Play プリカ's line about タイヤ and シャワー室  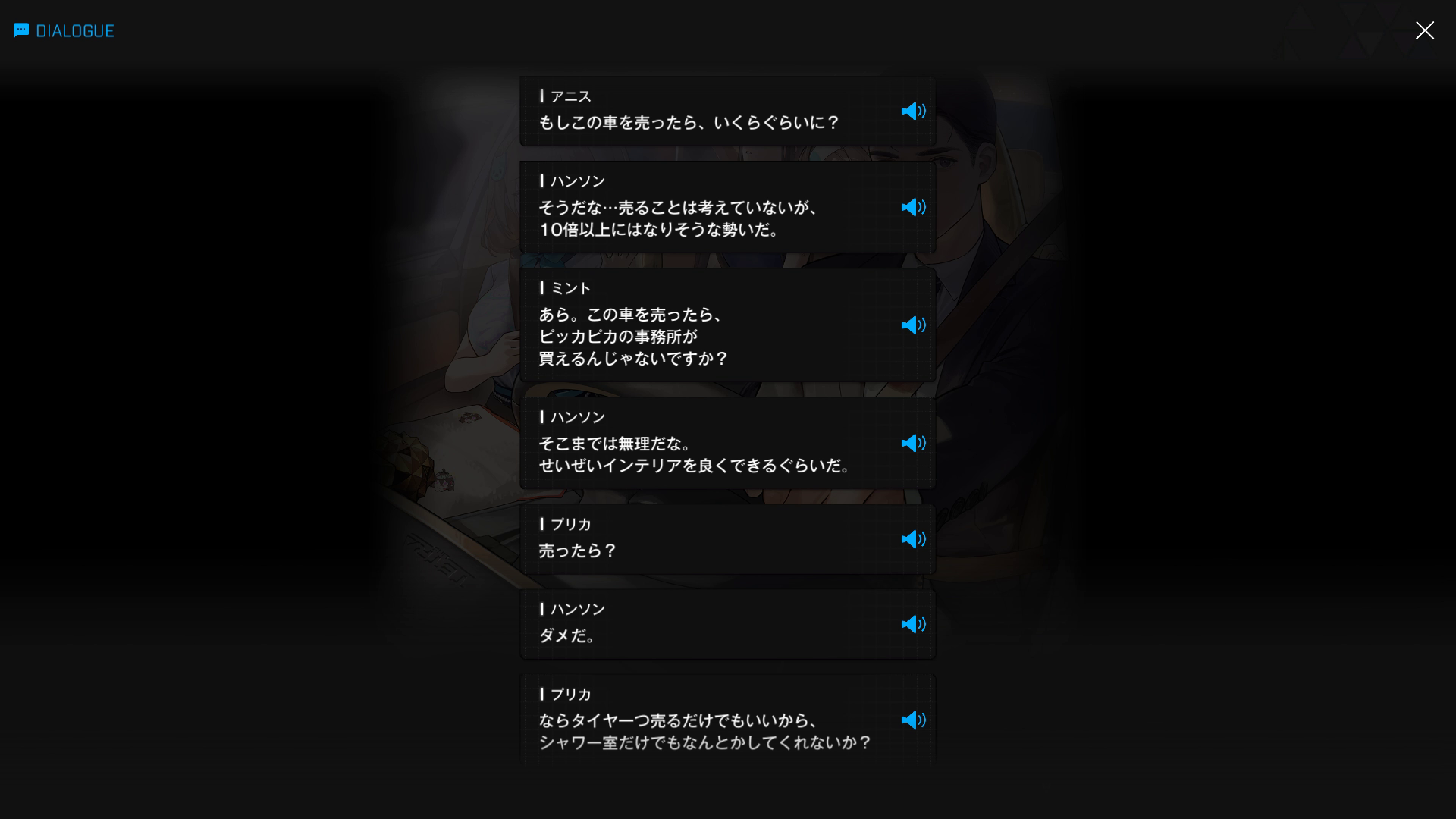[x=914, y=720]
